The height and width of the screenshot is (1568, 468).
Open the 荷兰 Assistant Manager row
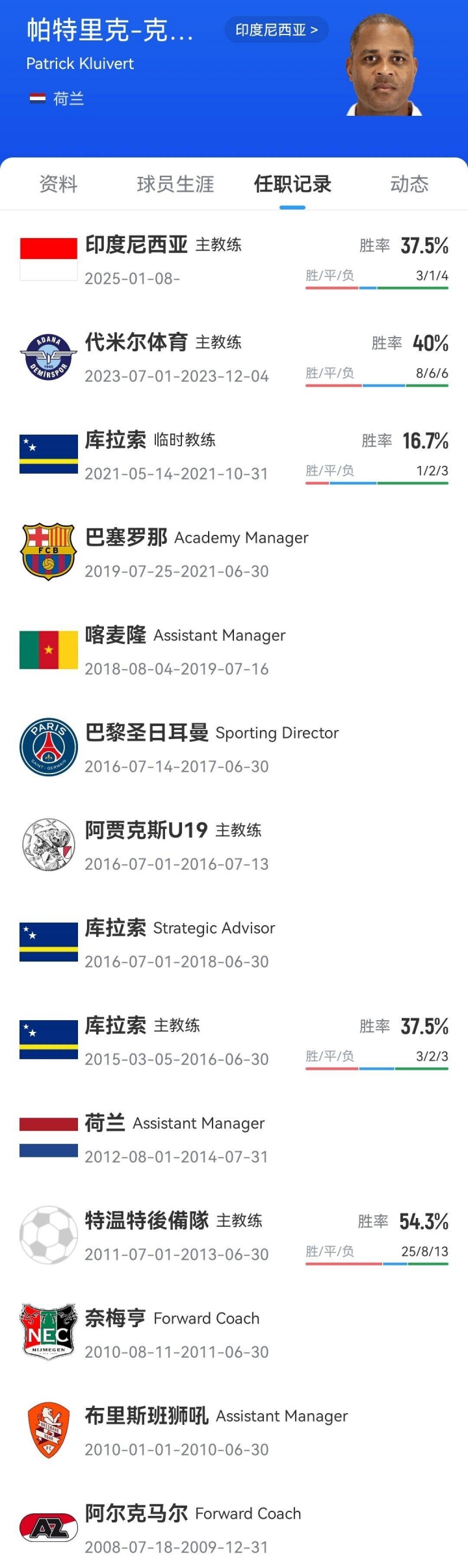[234, 1139]
